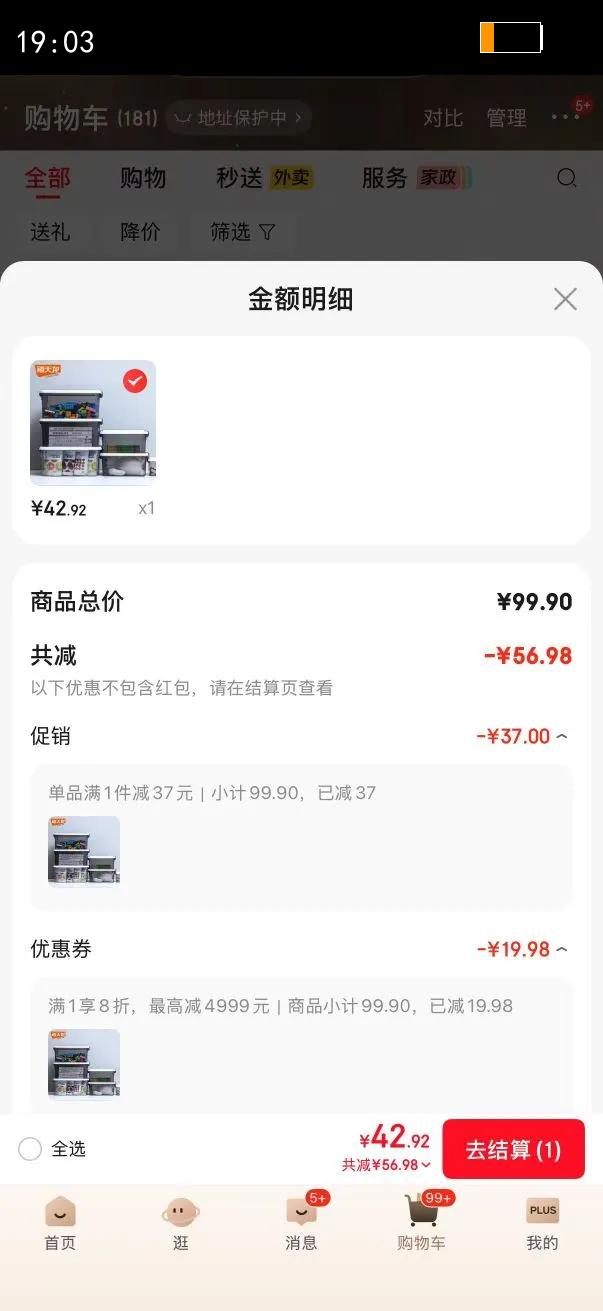Open the 消息 messages tab

click(301, 1223)
